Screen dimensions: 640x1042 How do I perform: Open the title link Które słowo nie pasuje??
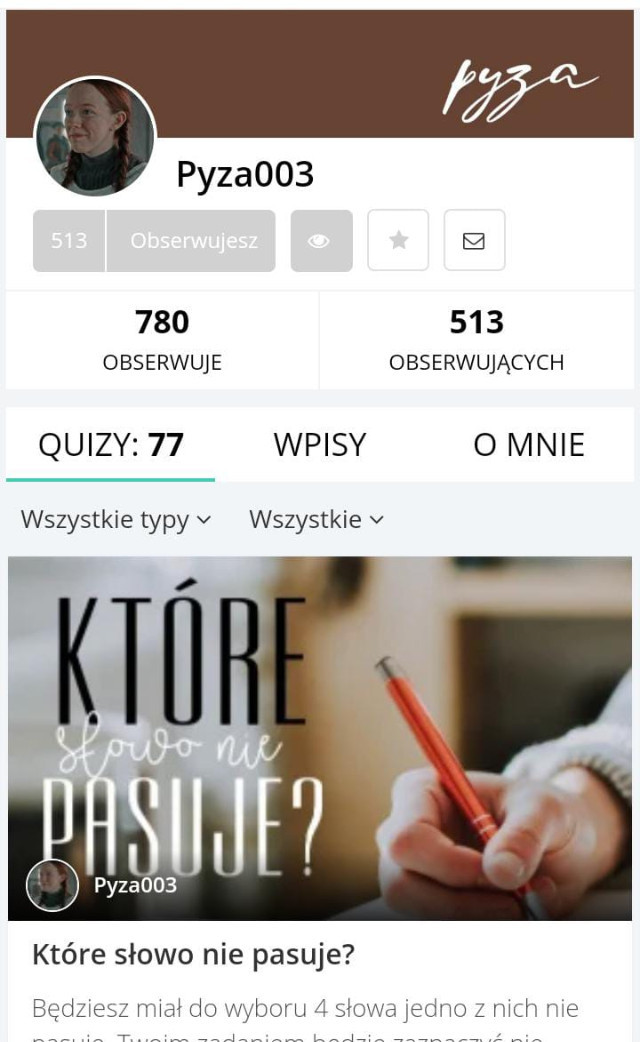[x=193, y=955]
